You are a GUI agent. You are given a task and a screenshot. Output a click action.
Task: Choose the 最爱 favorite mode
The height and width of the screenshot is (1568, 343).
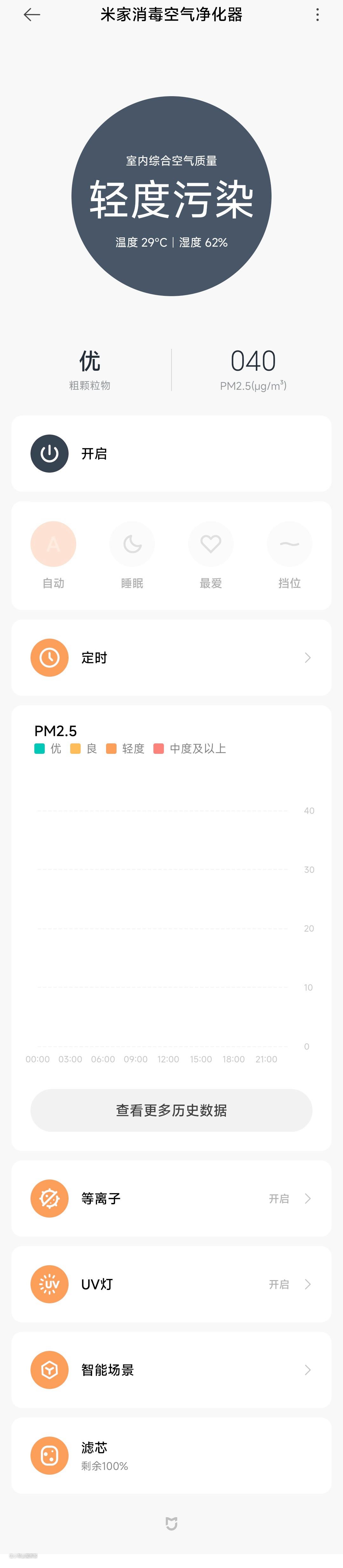(211, 544)
